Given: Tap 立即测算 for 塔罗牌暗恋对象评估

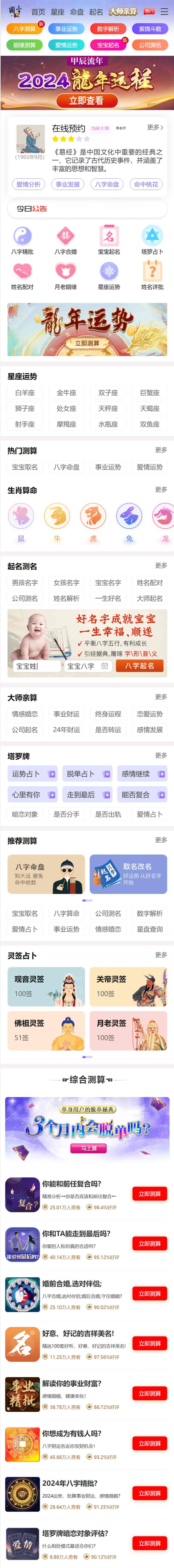Looking at the screenshot, I should tap(150, 1543).
